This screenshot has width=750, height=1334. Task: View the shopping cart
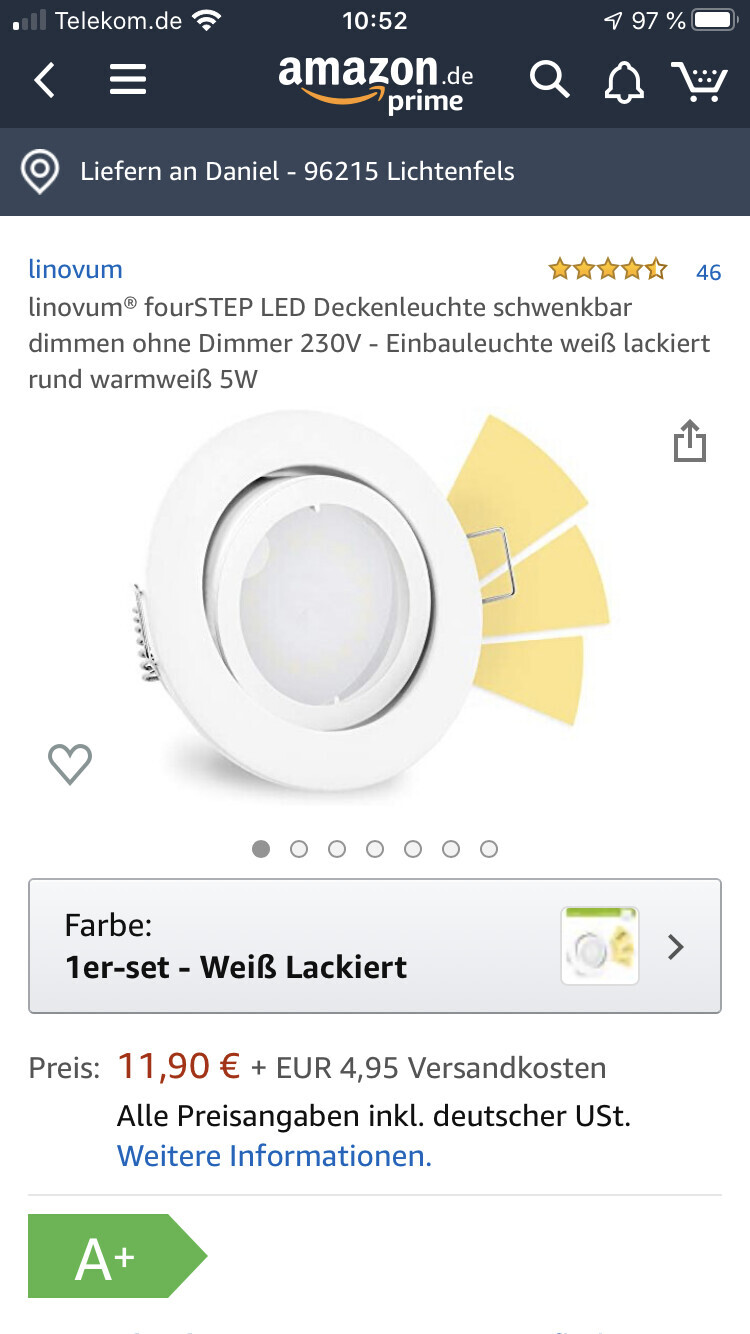(x=699, y=82)
